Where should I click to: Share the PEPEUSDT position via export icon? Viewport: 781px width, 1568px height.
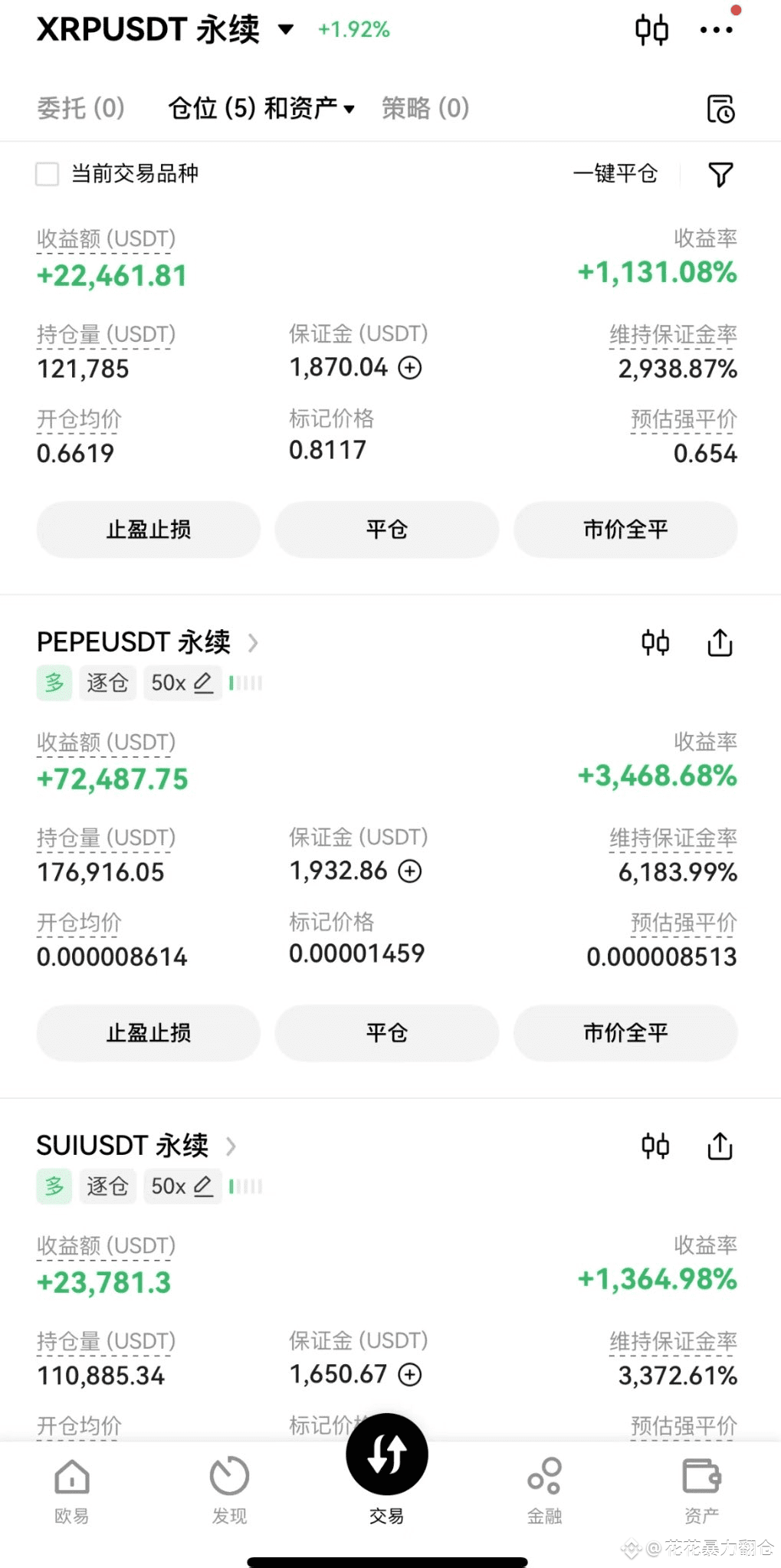(x=719, y=643)
